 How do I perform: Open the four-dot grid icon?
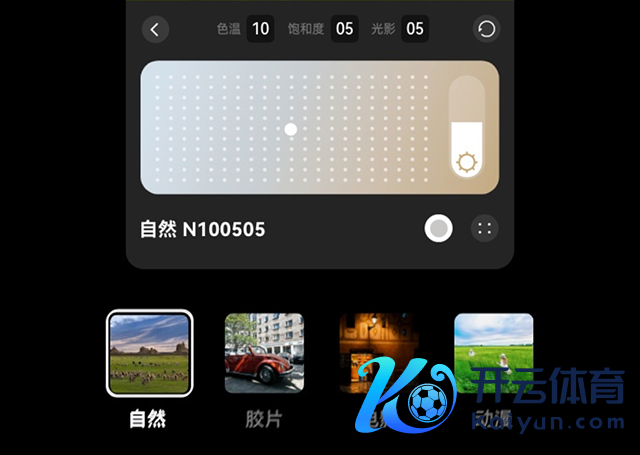click(x=485, y=229)
